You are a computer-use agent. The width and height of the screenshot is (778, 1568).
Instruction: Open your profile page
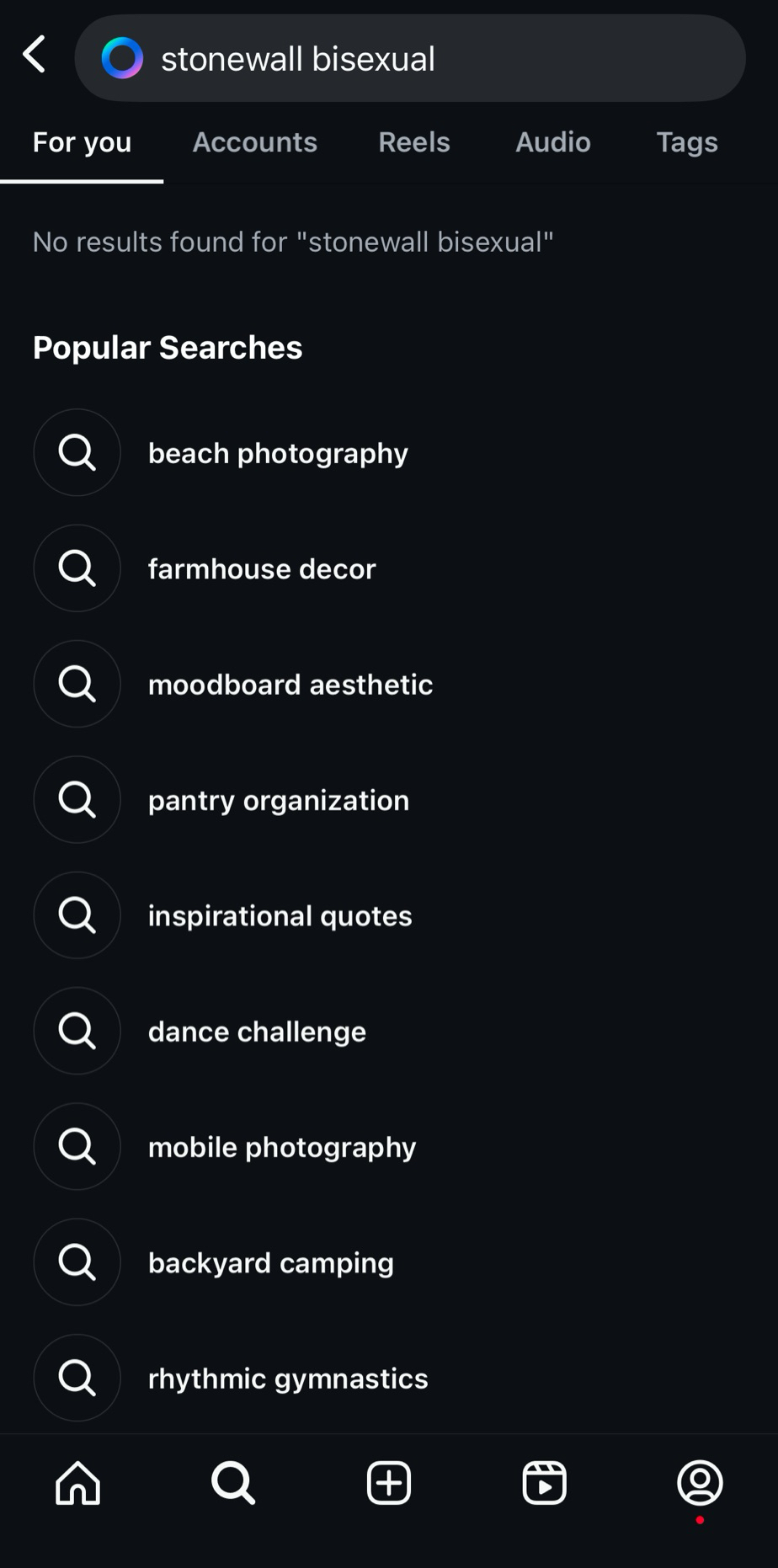pos(700,1483)
